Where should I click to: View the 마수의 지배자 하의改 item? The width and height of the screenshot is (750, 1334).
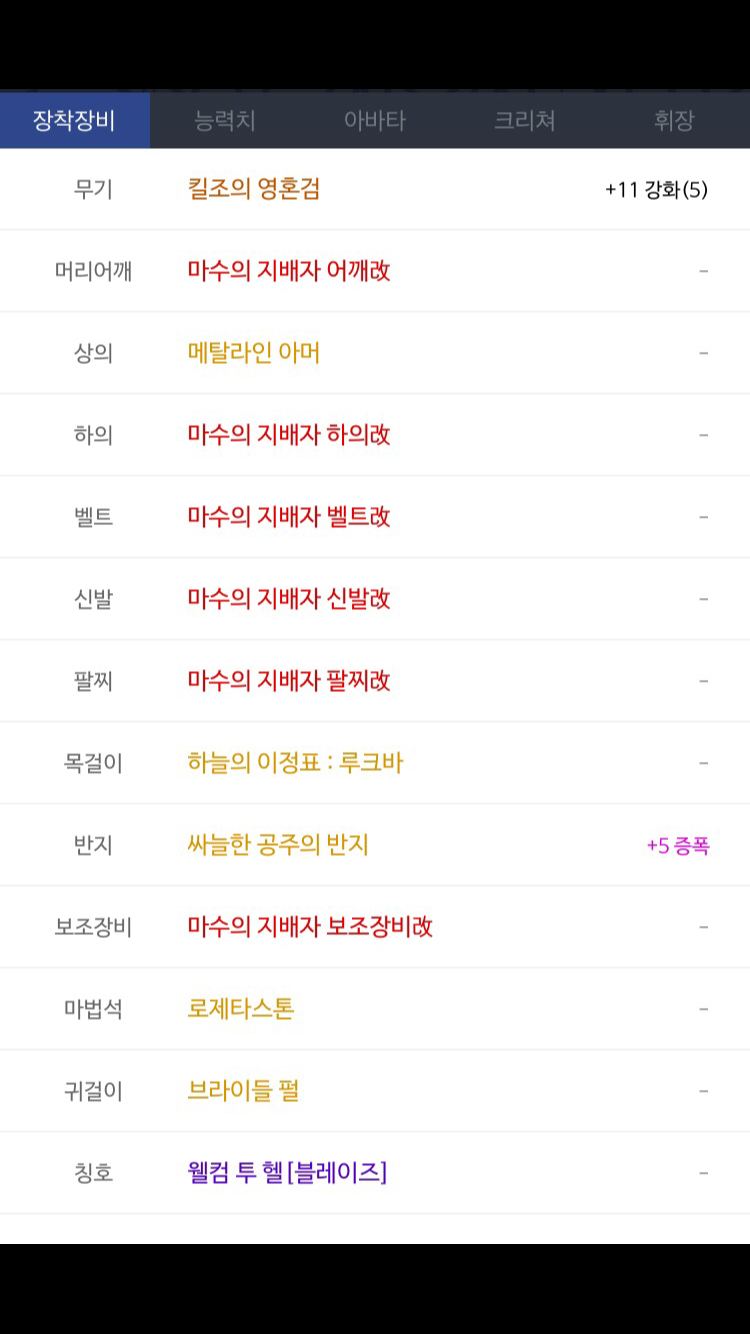pyautogui.click(x=289, y=435)
